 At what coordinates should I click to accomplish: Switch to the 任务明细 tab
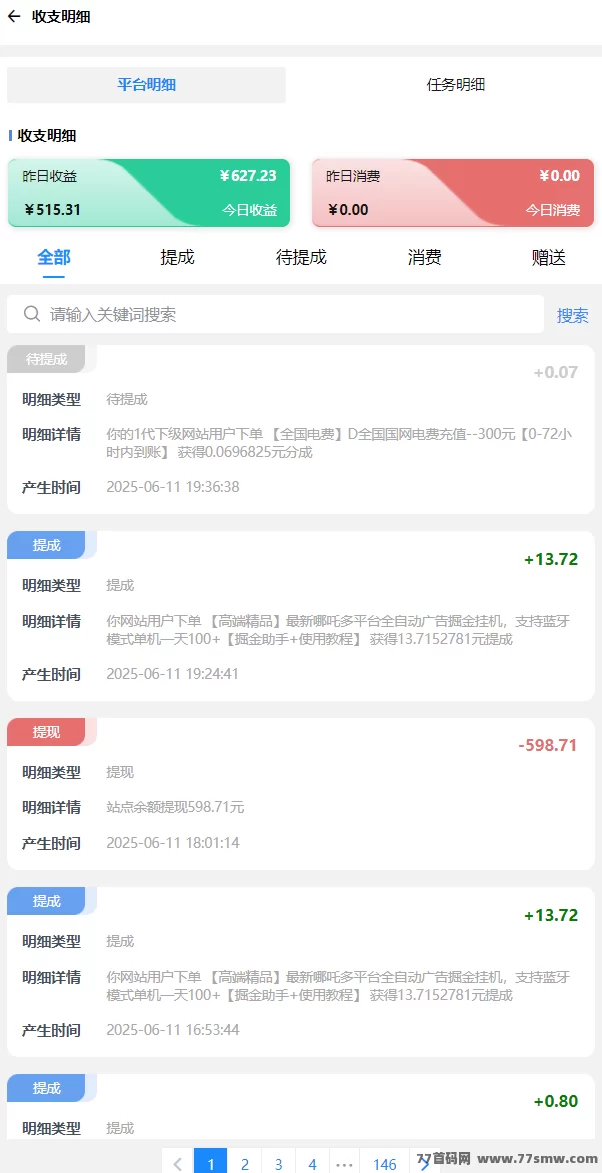[x=455, y=85]
